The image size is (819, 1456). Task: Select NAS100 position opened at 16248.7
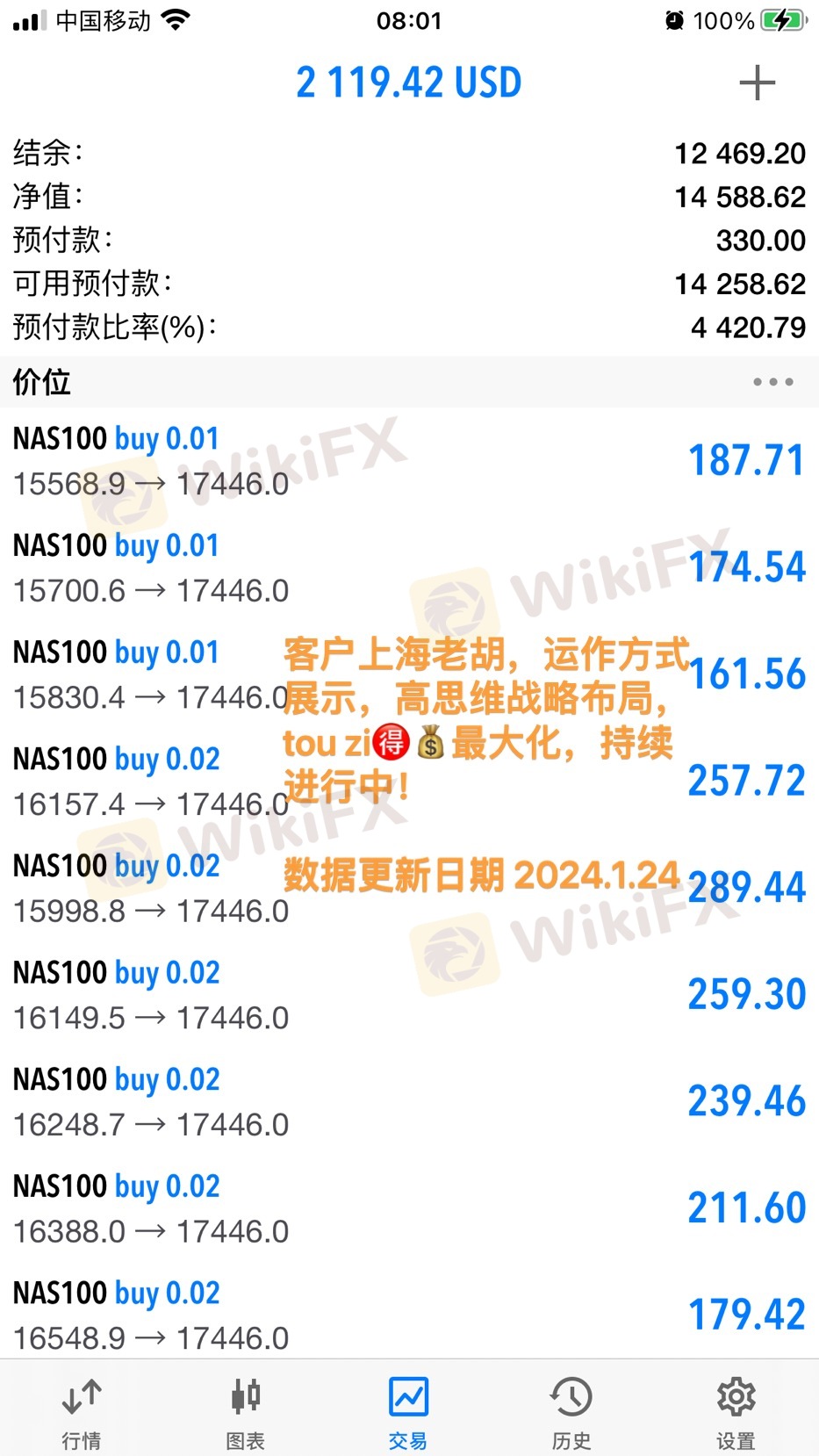click(409, 1102)
